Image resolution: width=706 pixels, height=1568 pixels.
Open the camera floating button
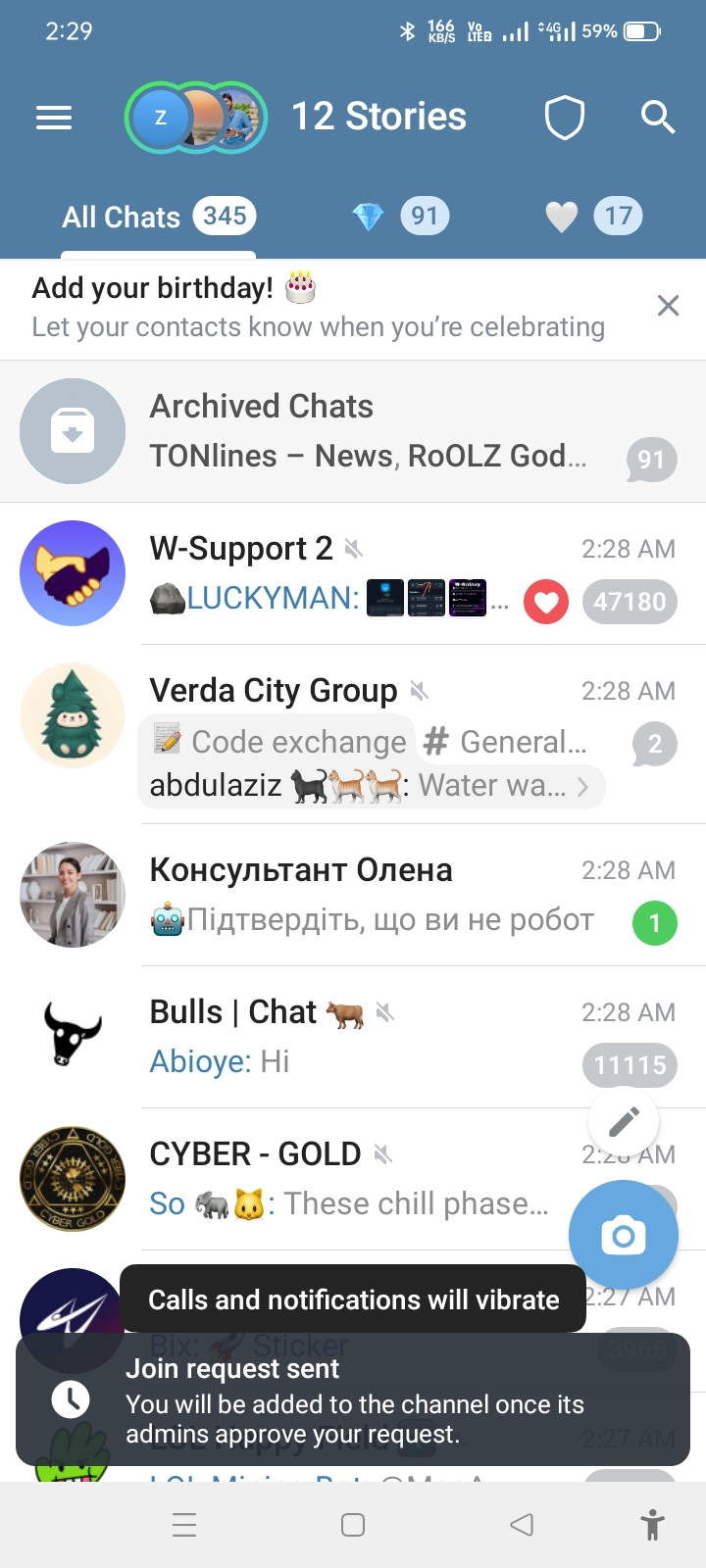coord(624,1235)
